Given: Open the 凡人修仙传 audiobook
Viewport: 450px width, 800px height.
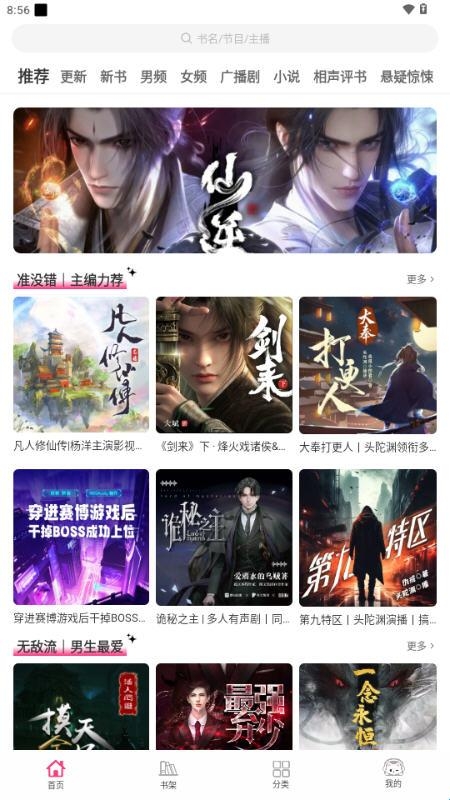Looking at the screenshot, I should click(81, 375).
